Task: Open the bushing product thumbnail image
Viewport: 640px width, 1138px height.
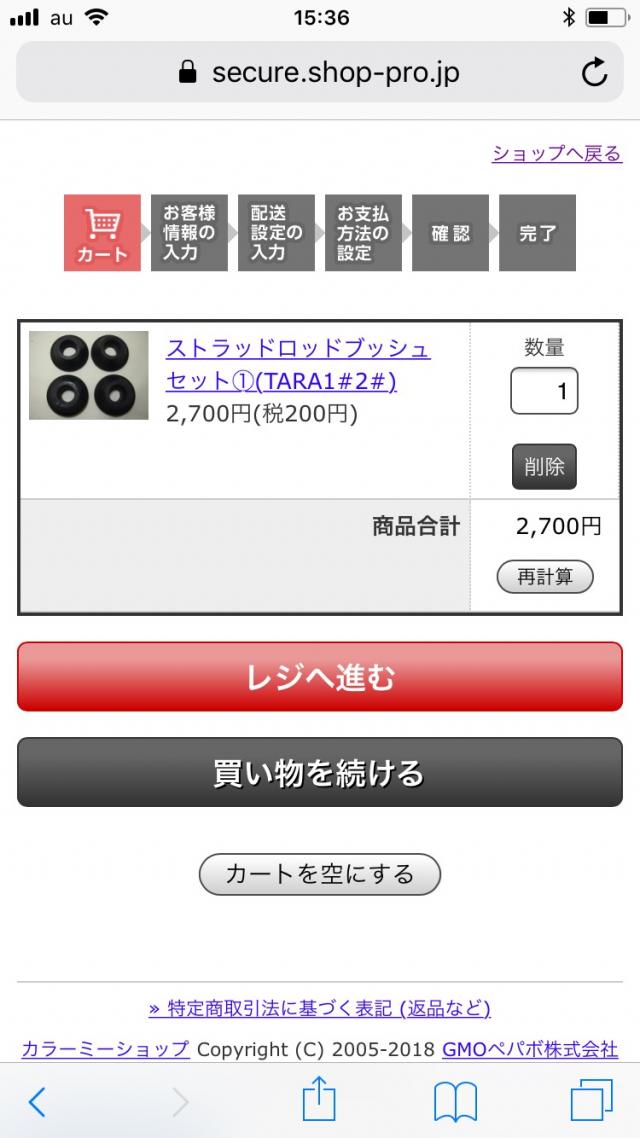Action: point(89,375)
